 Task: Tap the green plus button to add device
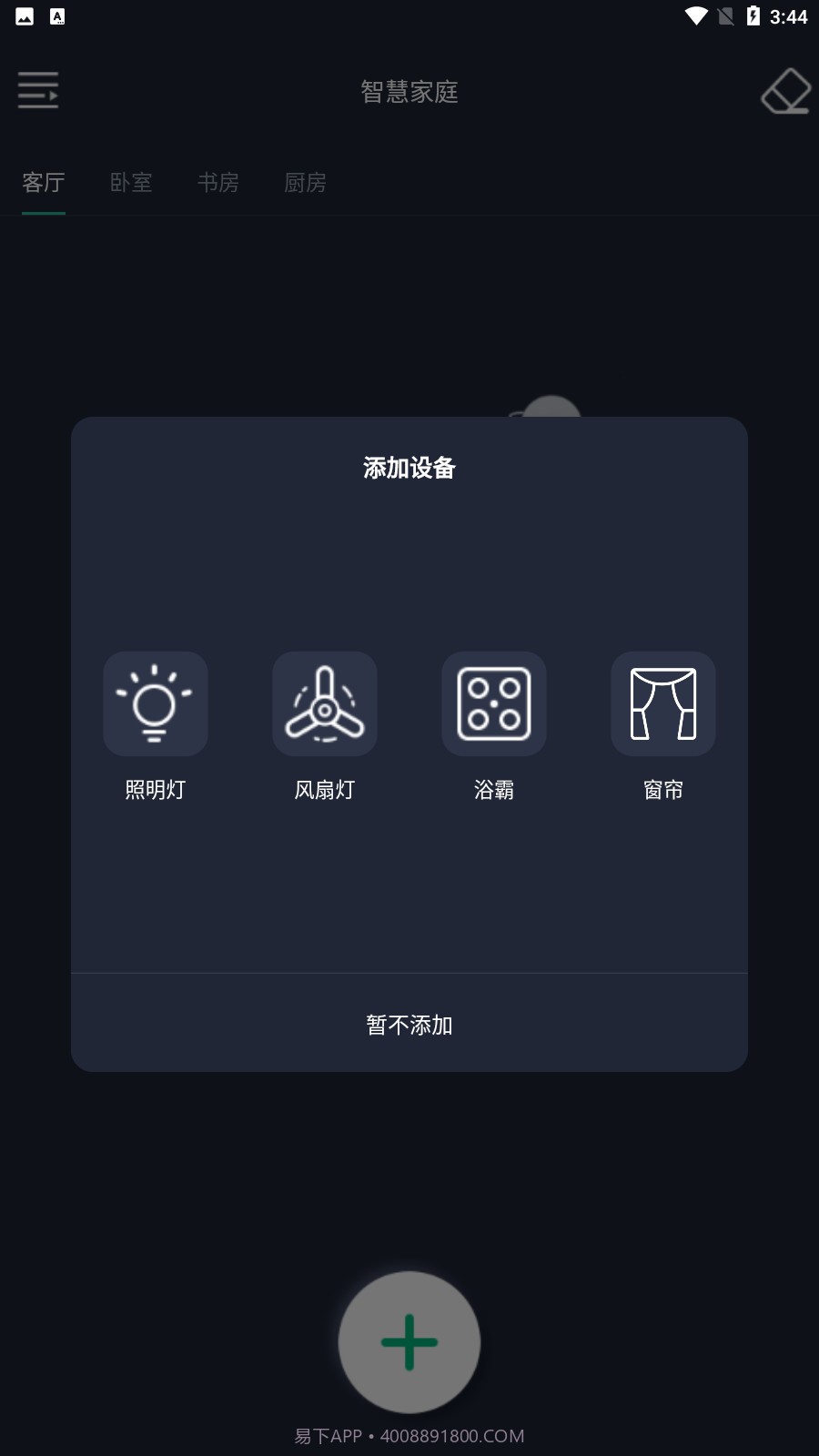tap(409, 1342)
